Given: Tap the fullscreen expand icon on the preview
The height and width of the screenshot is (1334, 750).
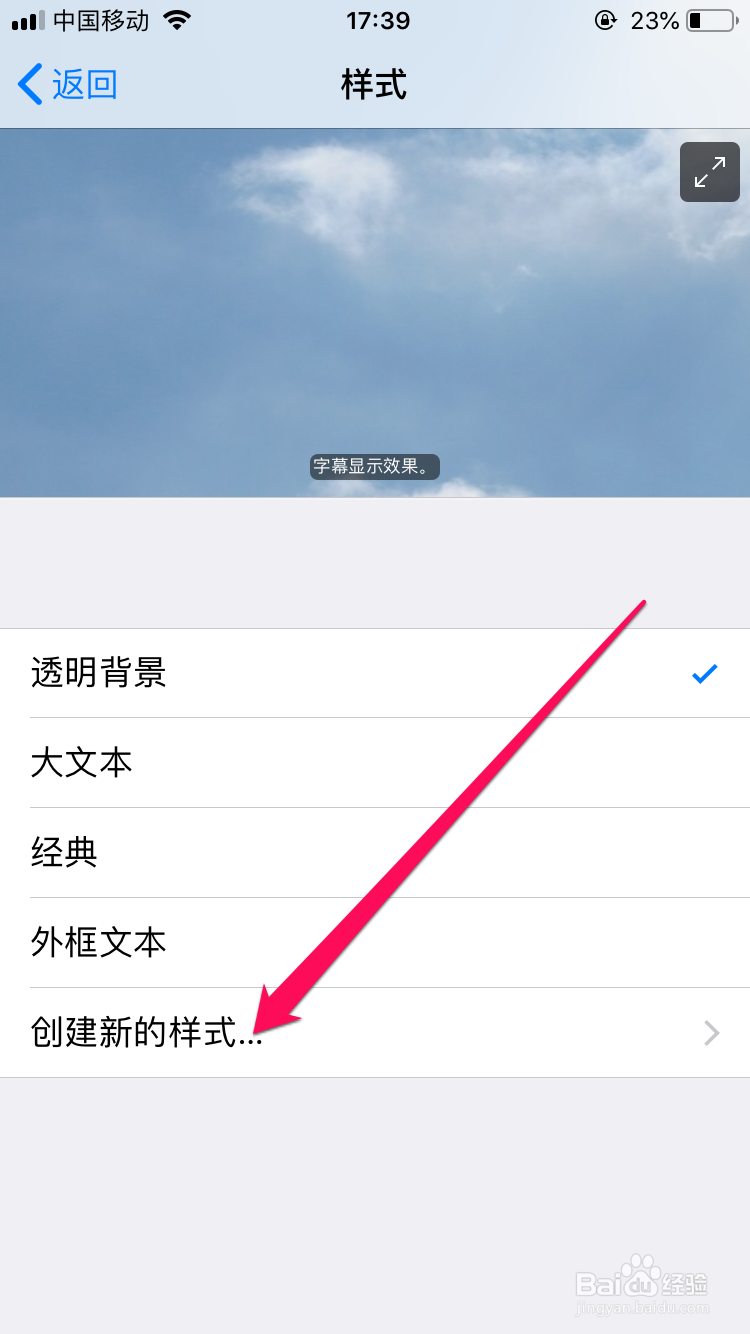Looking at the screenshot, I should pyautogui.click(x=709, y=171).
